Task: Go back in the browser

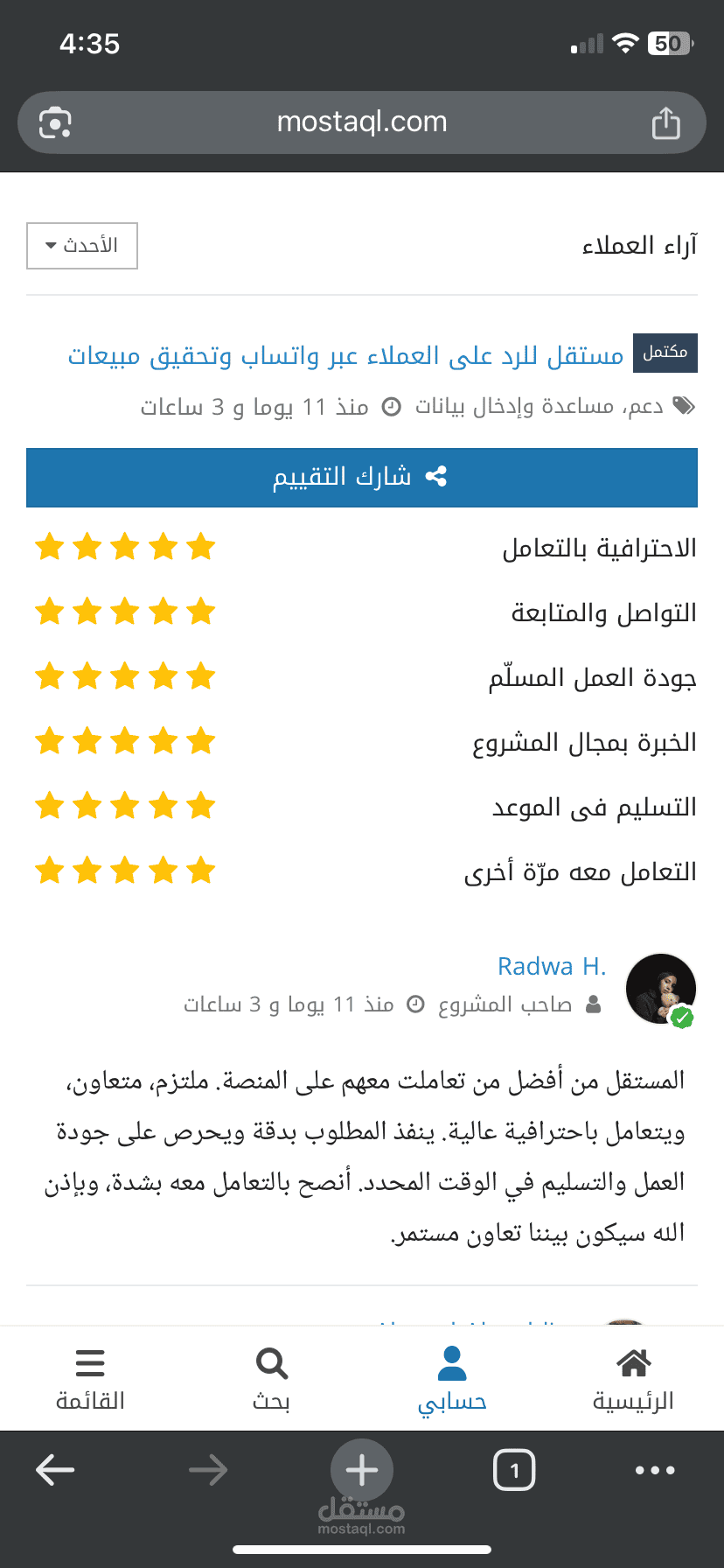Action: [55, 1470]
